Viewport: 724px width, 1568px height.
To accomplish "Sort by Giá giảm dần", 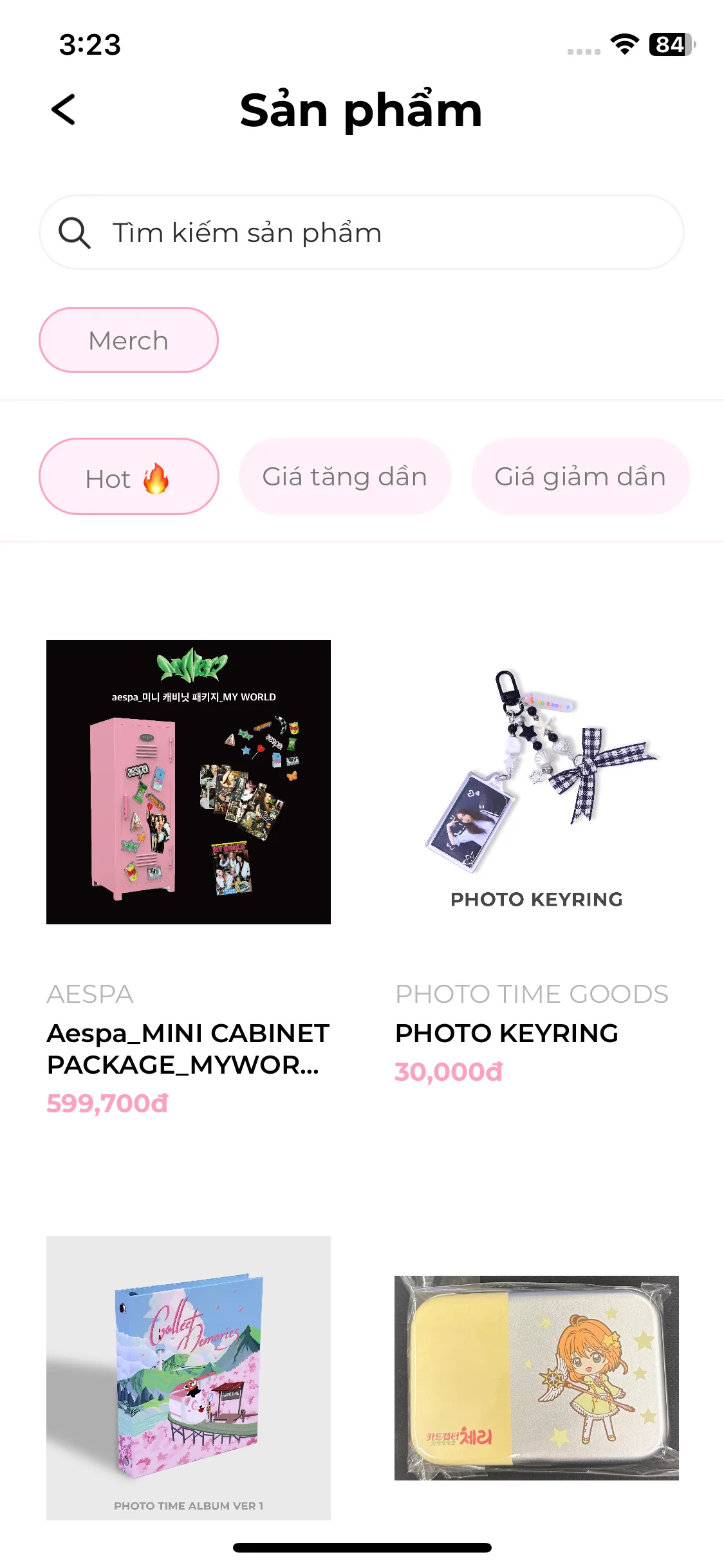I will pyautogui.click(x=580, y=477).
